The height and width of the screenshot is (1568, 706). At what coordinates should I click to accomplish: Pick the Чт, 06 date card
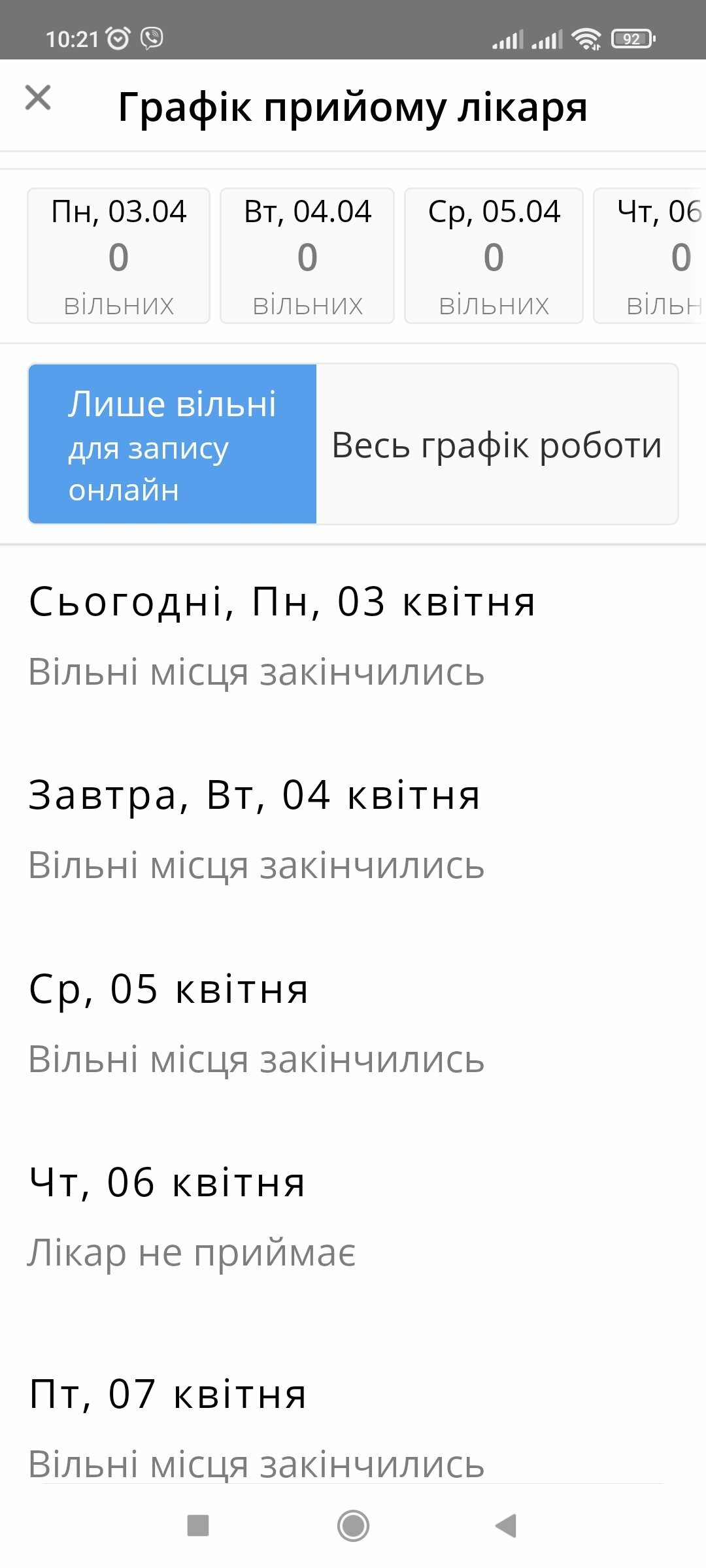pyautogui.click(x=650, y=255)
